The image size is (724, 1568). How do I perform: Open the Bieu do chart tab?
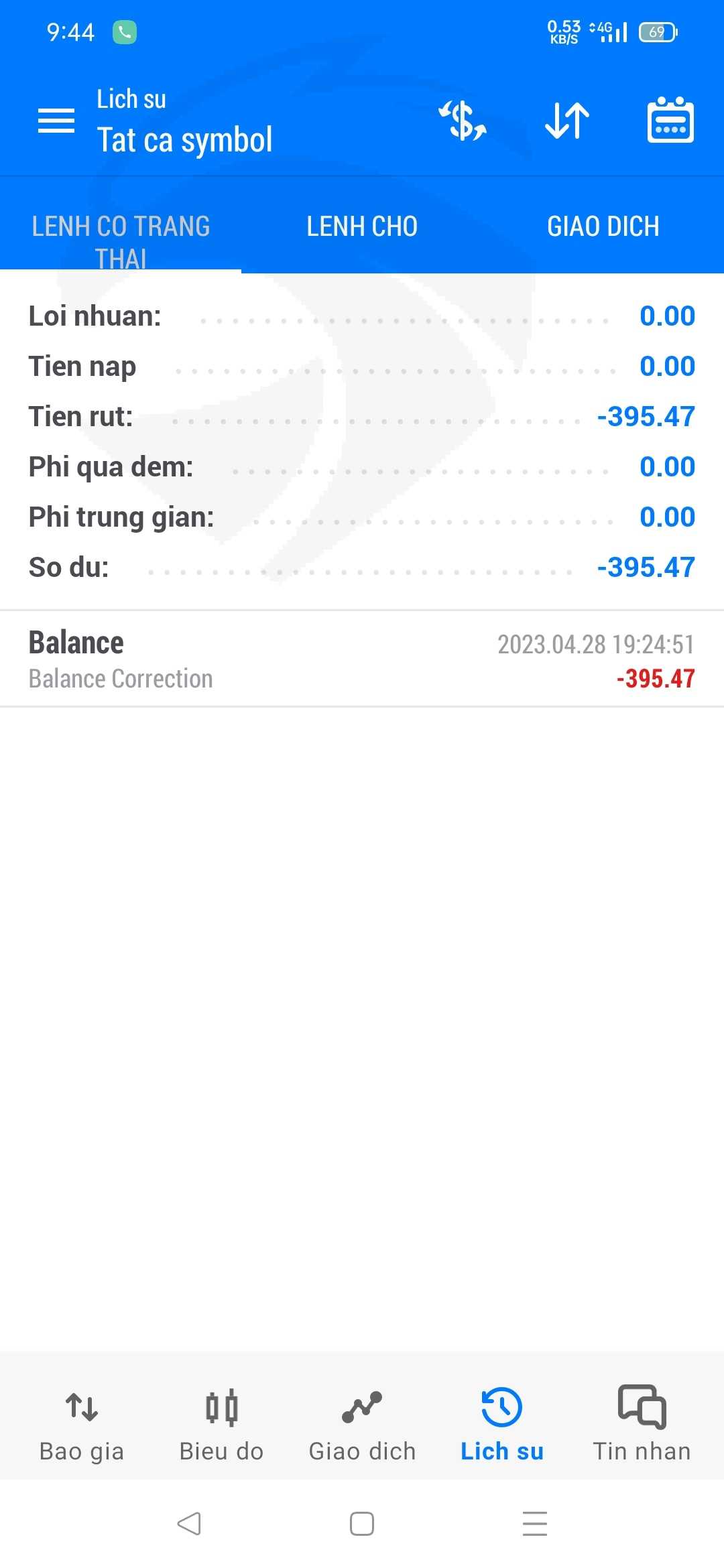[221, 1422]
